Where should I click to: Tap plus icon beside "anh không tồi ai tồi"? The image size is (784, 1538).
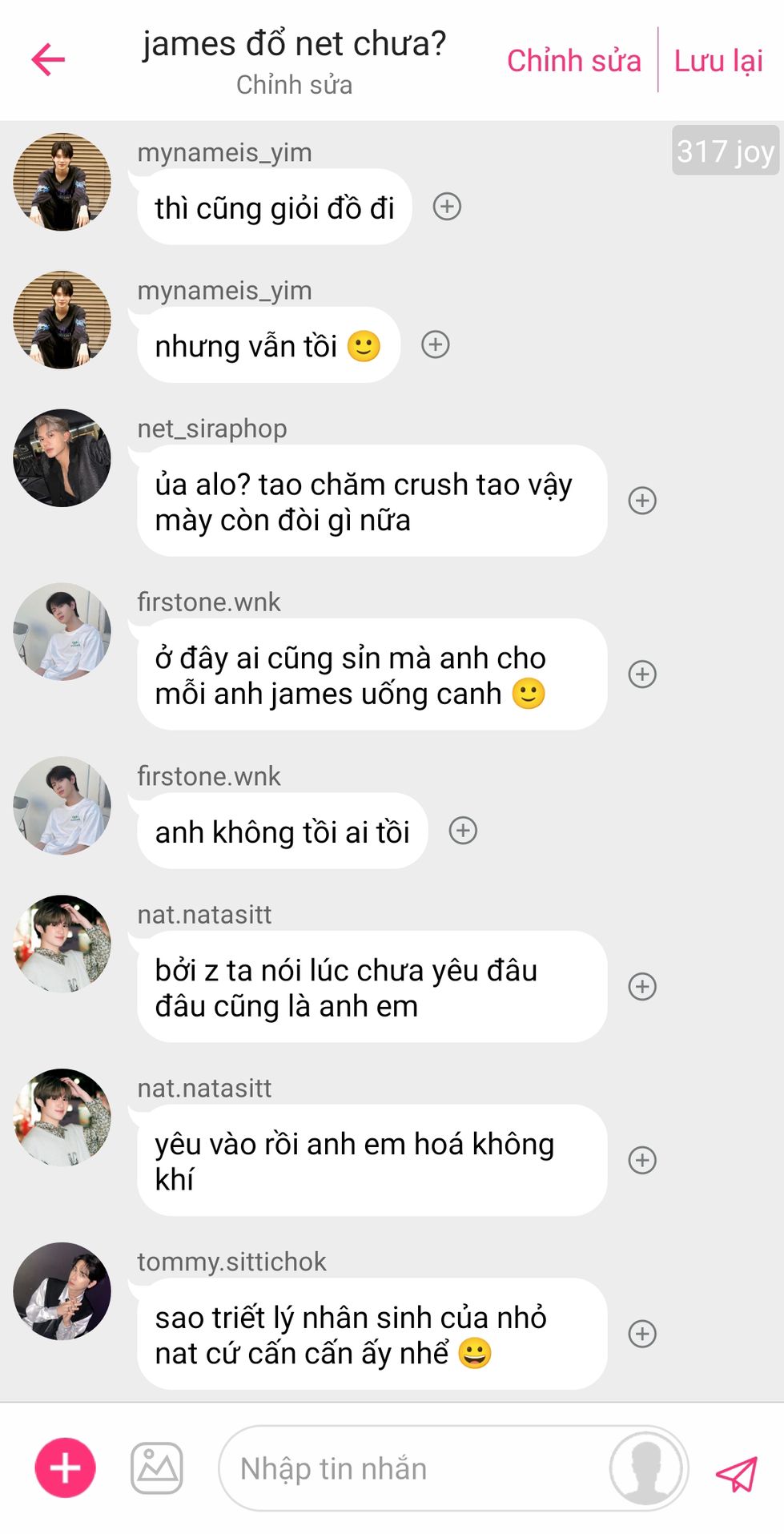(x=463, y=830)
